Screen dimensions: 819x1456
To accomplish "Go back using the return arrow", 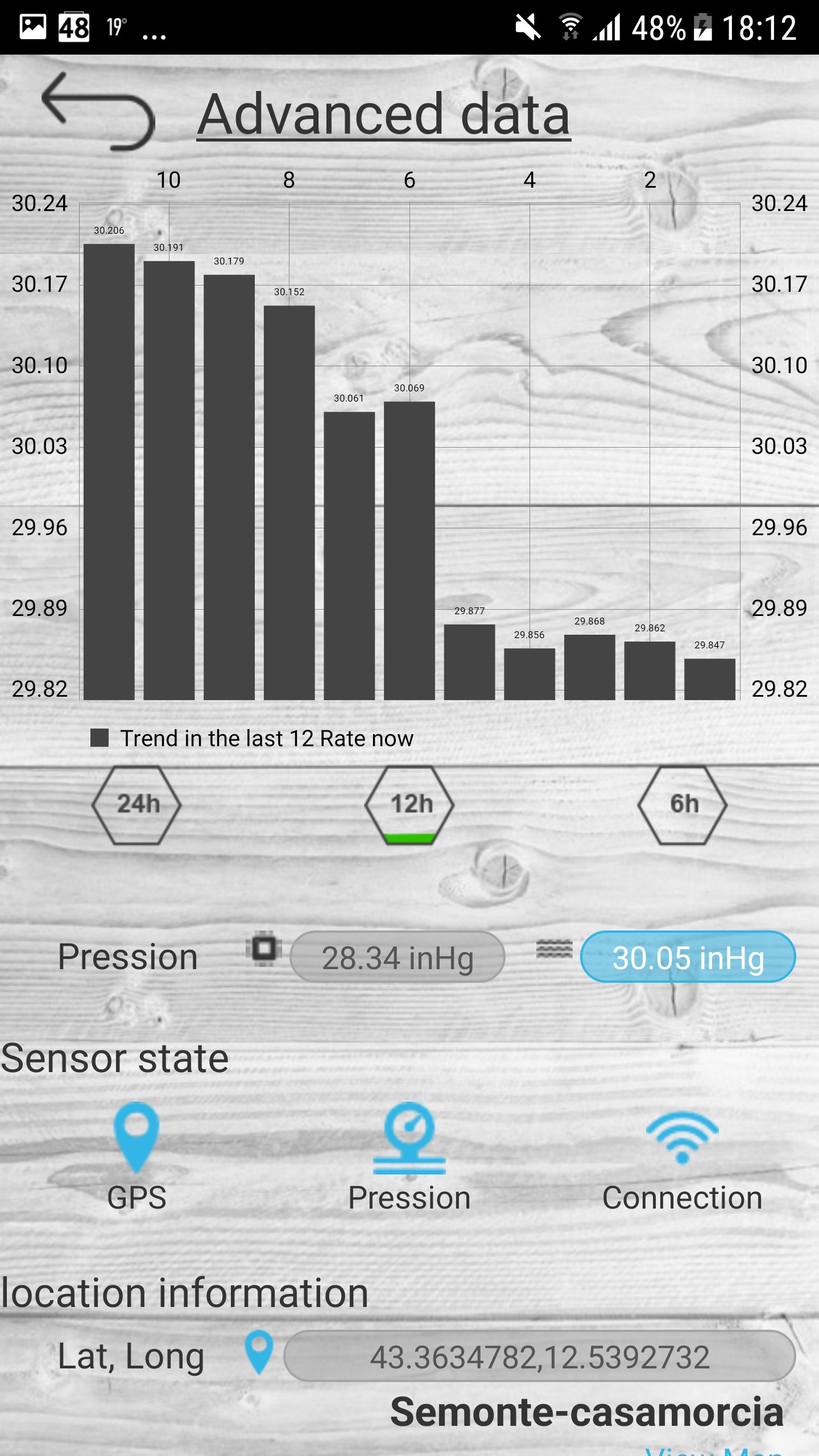I will (98, 111).
